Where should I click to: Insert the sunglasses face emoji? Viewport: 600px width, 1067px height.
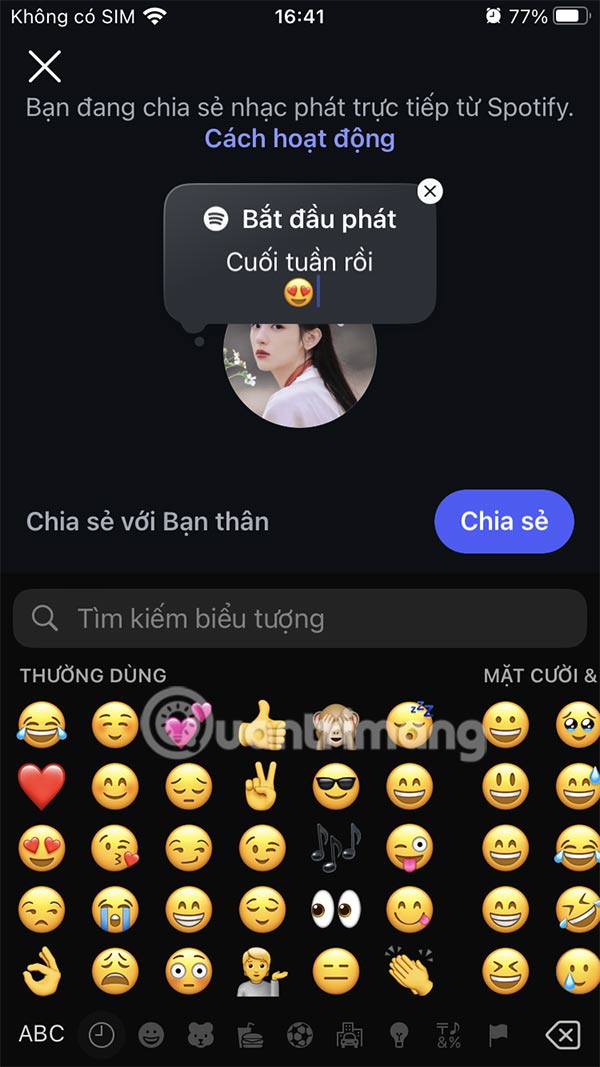pos(336,787)
